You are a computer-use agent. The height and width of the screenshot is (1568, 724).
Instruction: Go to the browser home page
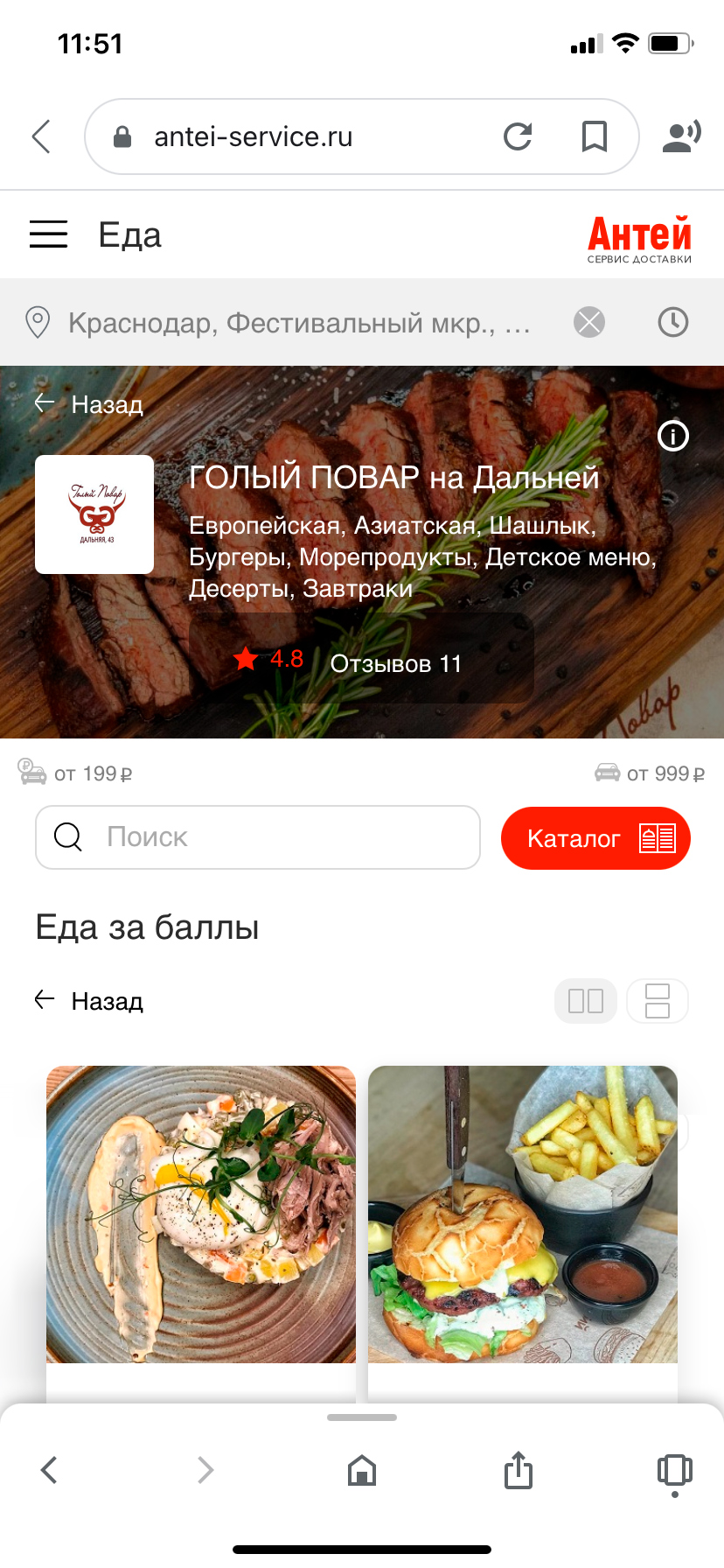point(362,1470)
